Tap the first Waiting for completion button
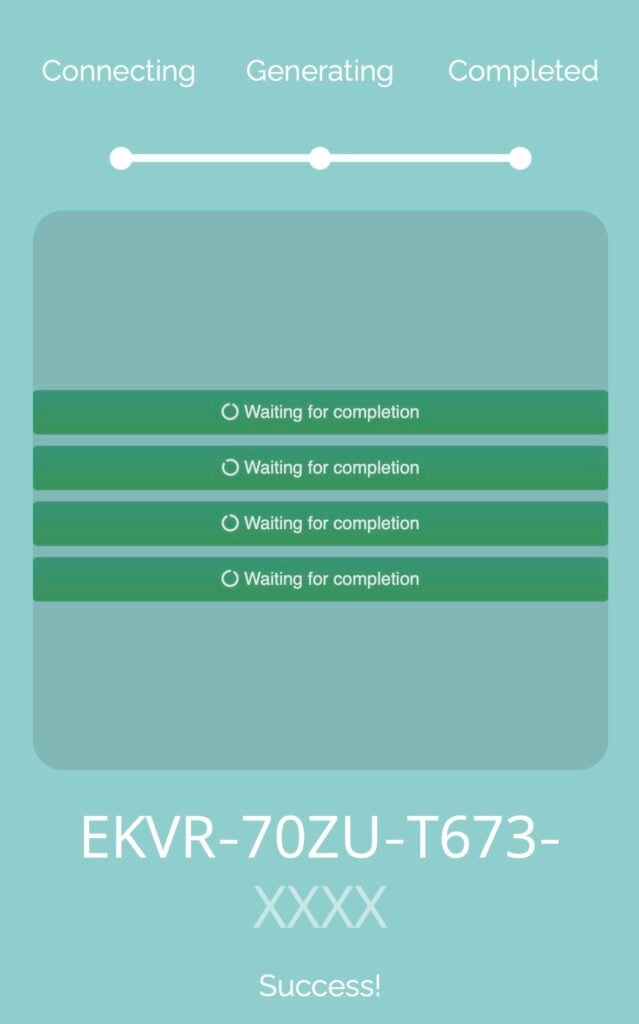 tap(320, 412)
